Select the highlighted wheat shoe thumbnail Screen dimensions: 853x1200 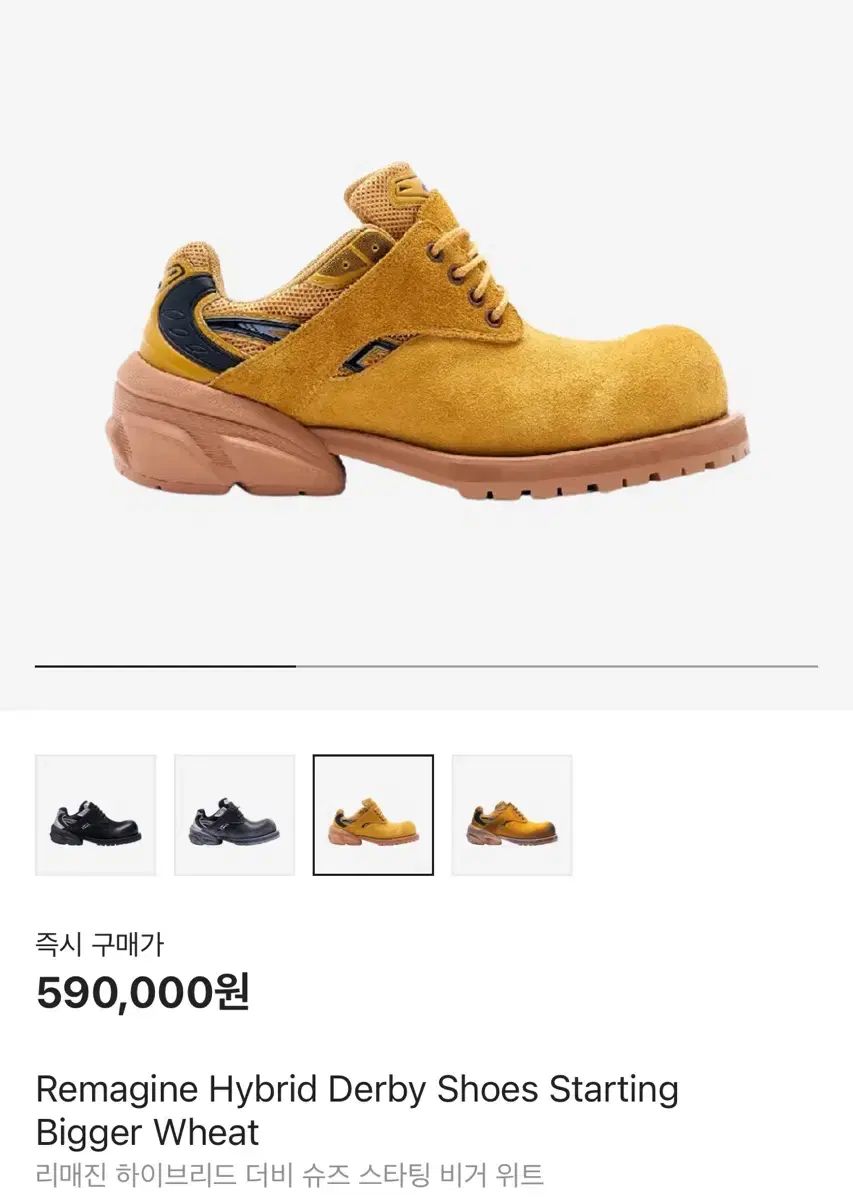(373, 815)
